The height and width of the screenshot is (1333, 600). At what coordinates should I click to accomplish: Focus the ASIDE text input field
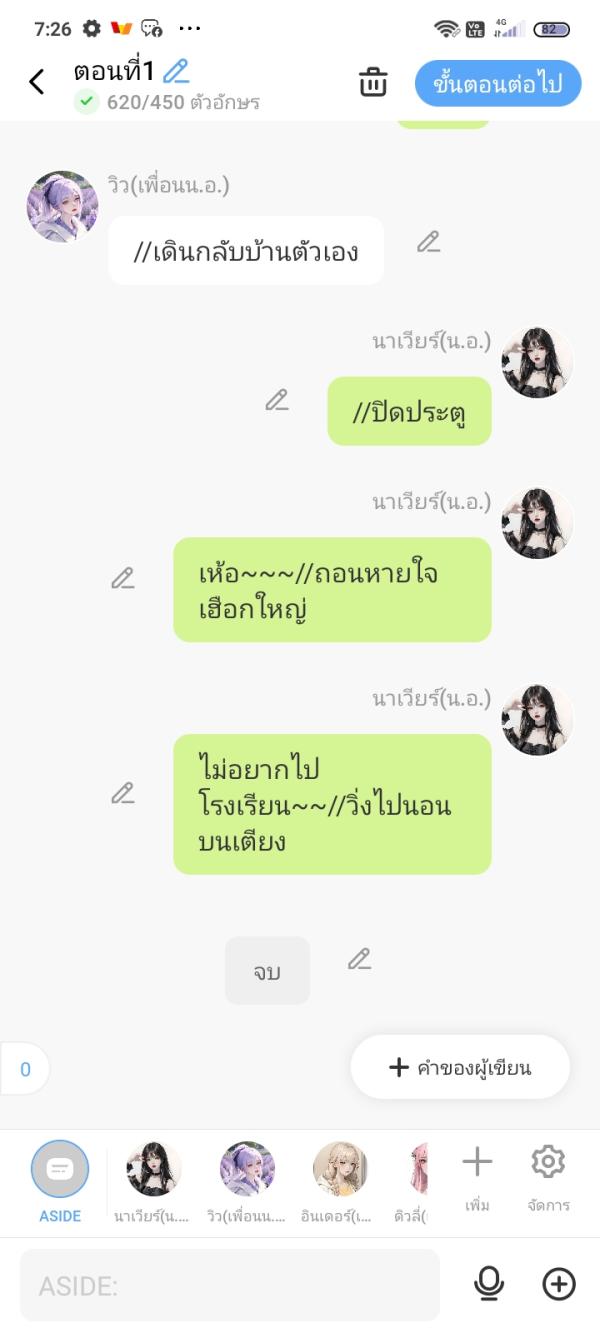(x=230, y=1285)
